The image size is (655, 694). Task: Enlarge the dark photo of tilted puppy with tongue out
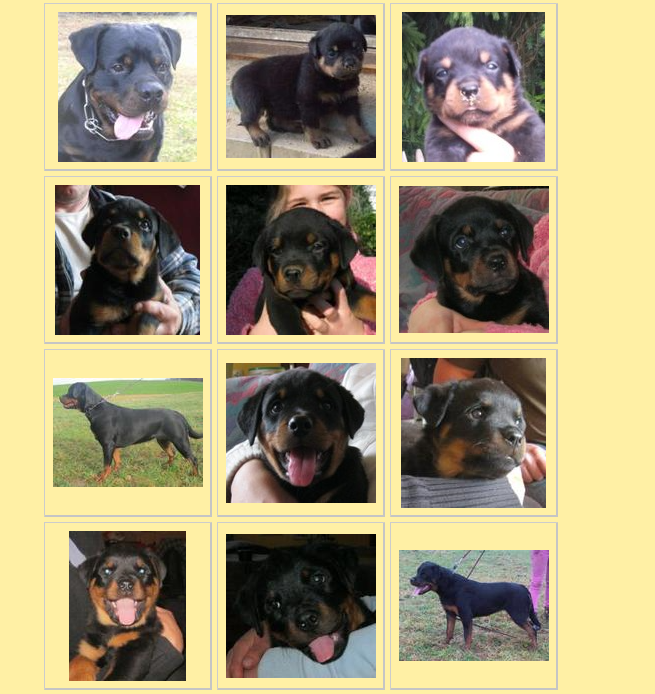[x=300, y=606]
